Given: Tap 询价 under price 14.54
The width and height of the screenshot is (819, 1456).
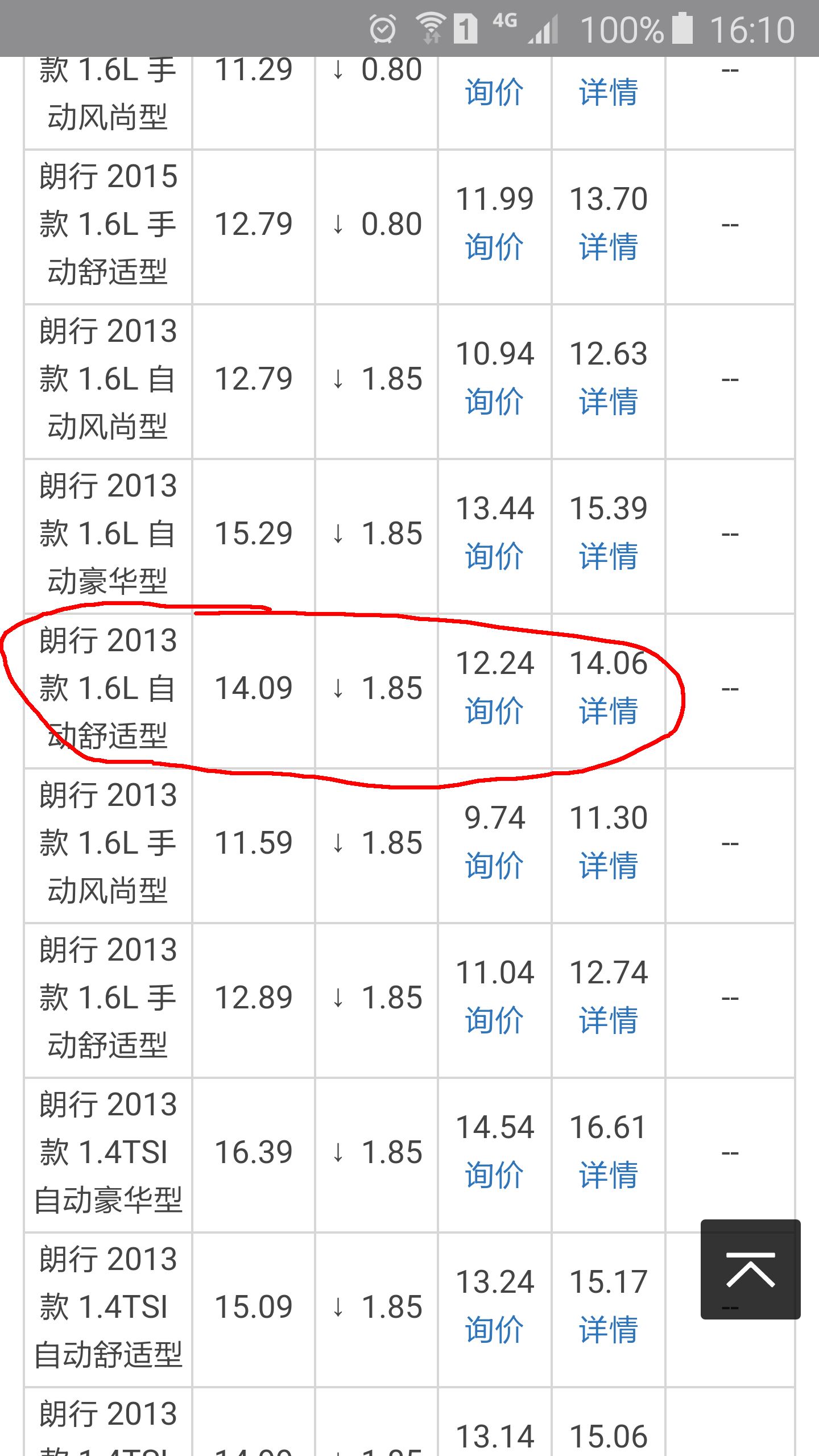Looking at the screenshot, I should (494, 1176).
